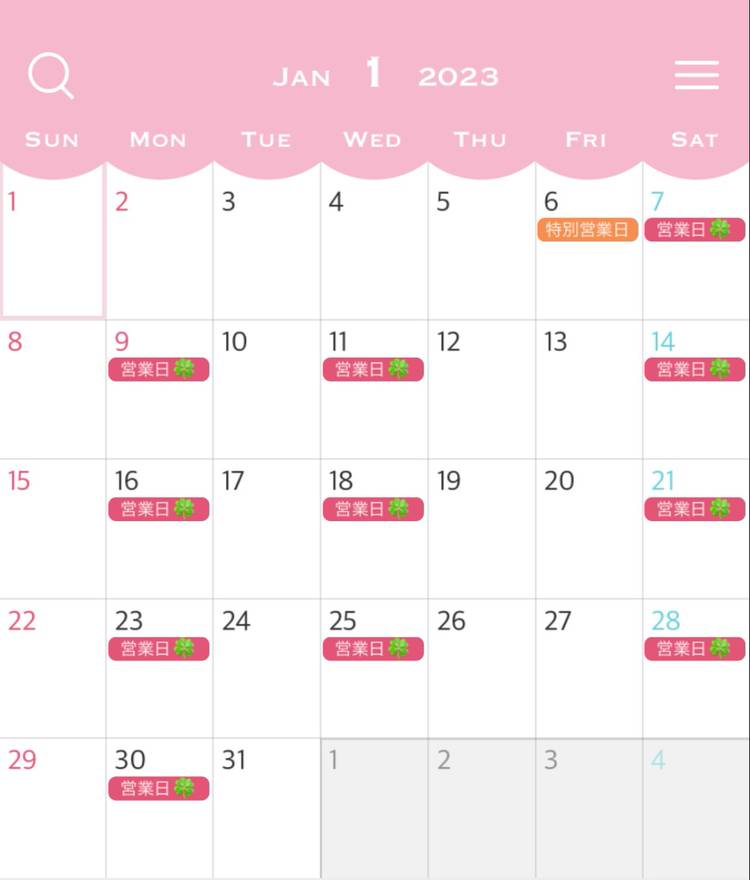Open the search magnifier icon

tap(50, 76)
